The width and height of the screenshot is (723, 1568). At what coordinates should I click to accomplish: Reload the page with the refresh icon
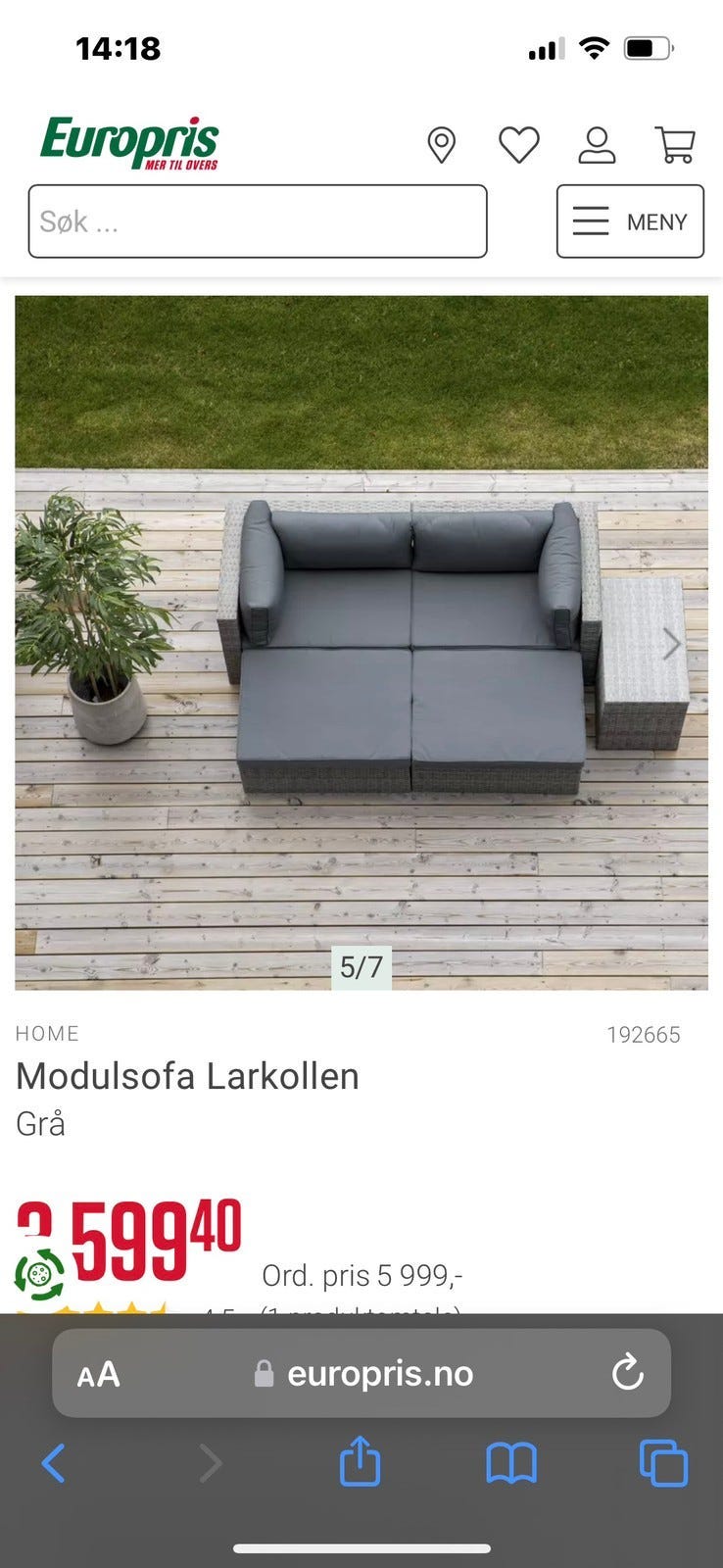(628, 1373)
